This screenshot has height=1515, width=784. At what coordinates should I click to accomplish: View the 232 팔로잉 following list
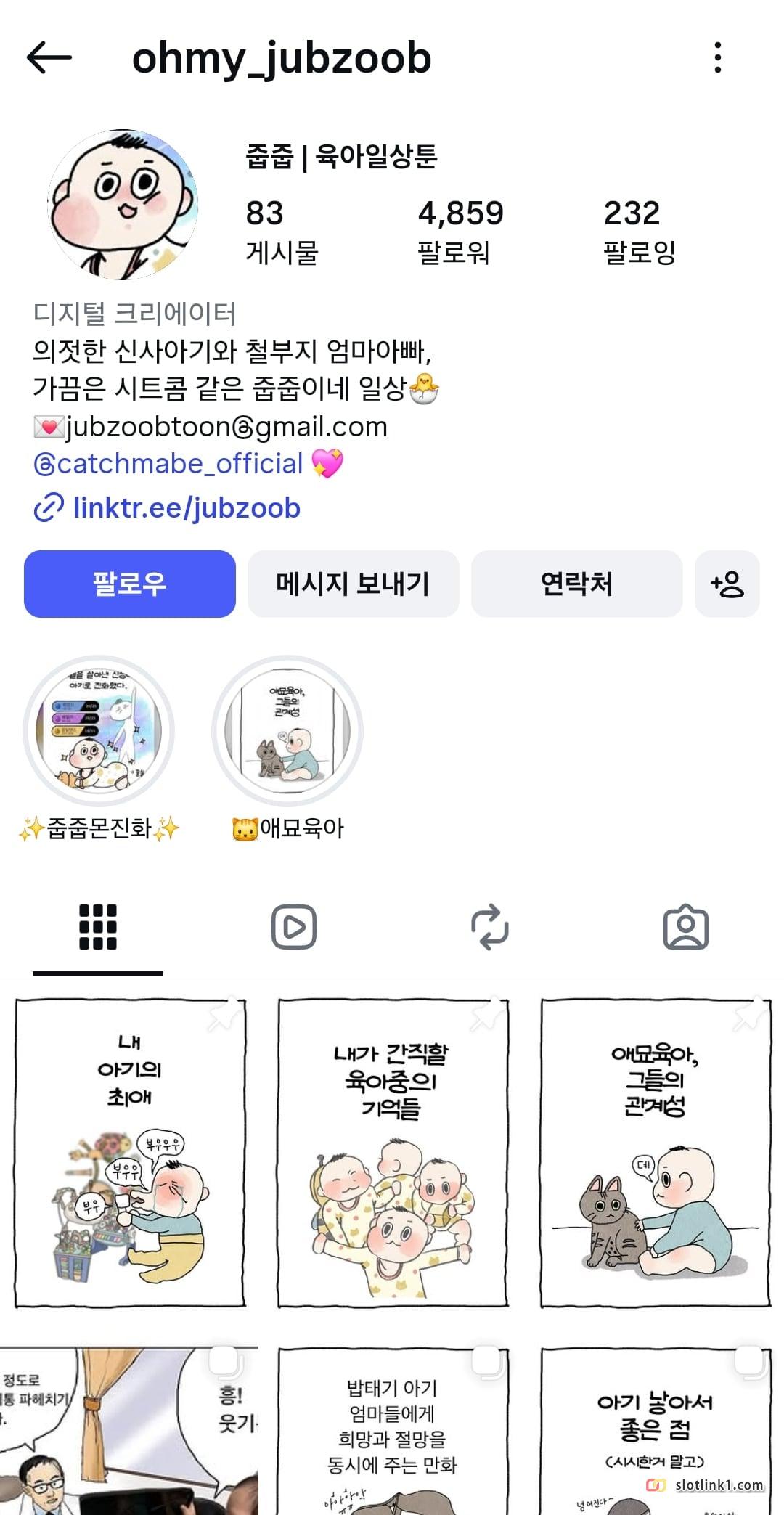(x=640, y=232)
